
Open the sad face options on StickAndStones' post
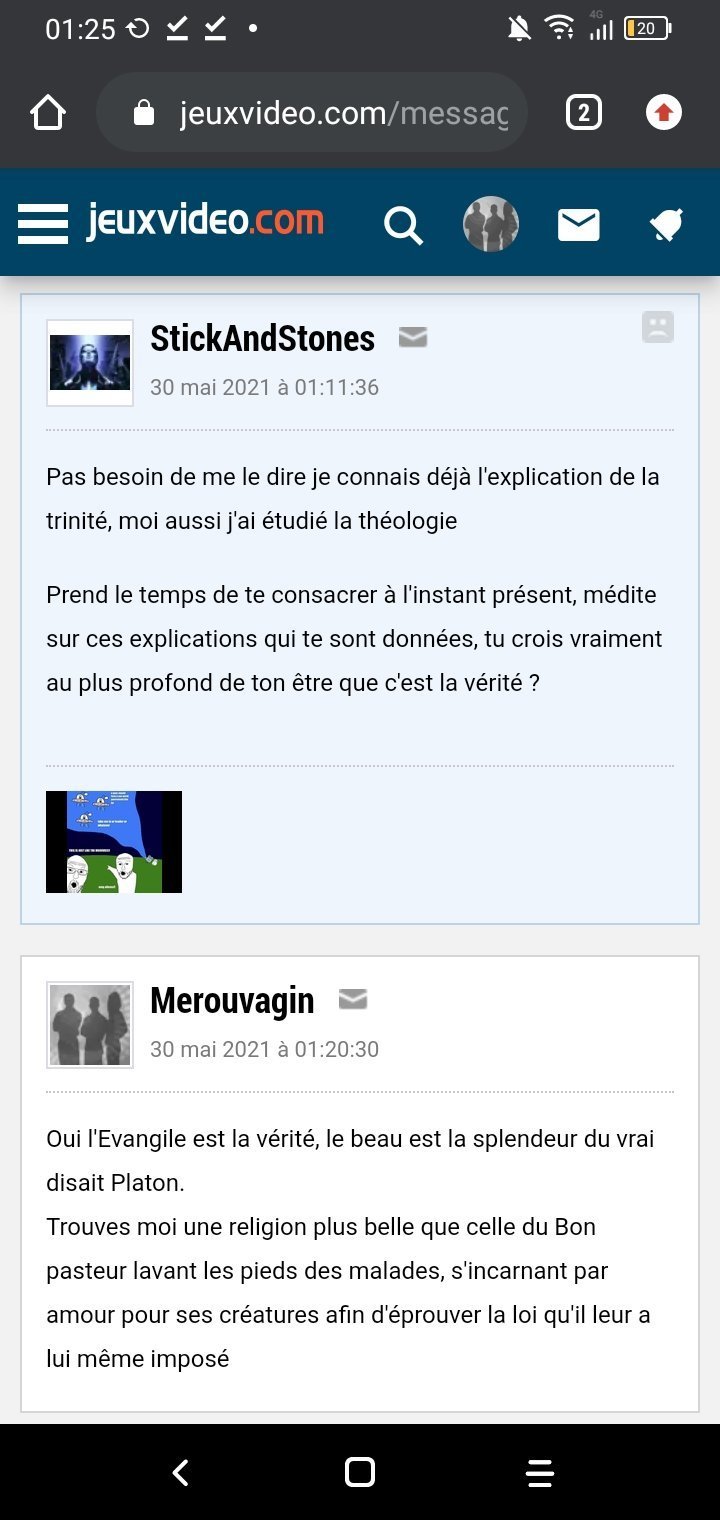(x=657, y=327)
